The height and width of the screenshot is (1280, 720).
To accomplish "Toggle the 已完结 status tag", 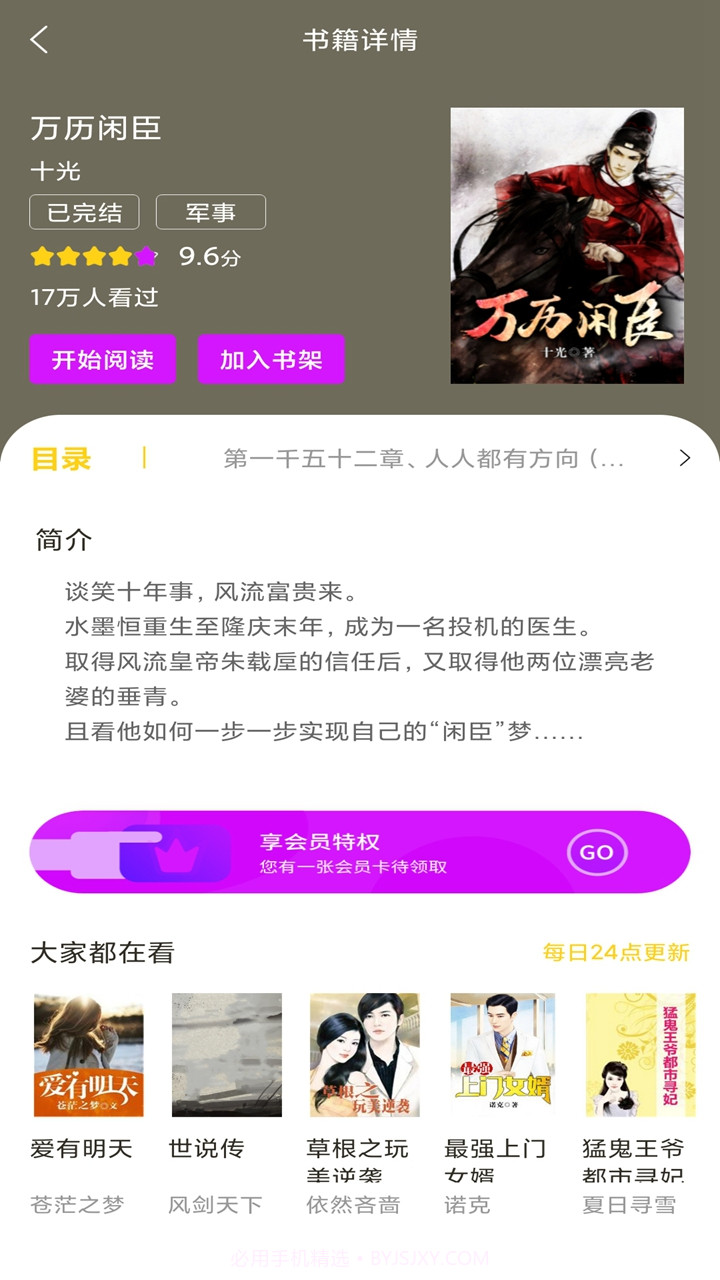I will [84, 211].
